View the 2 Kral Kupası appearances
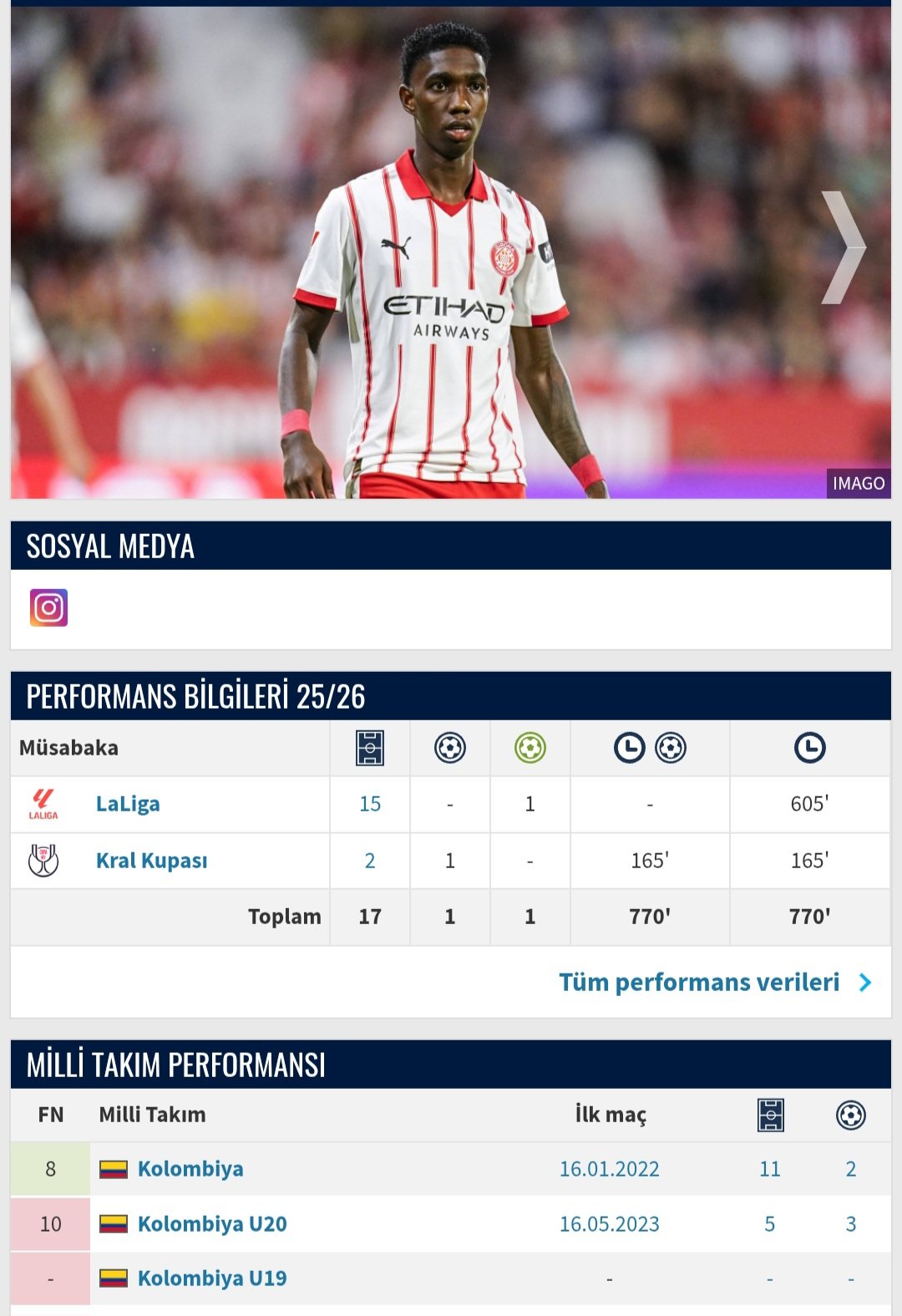This screenshot has width=902, height=1316. [x=370, y=861]
